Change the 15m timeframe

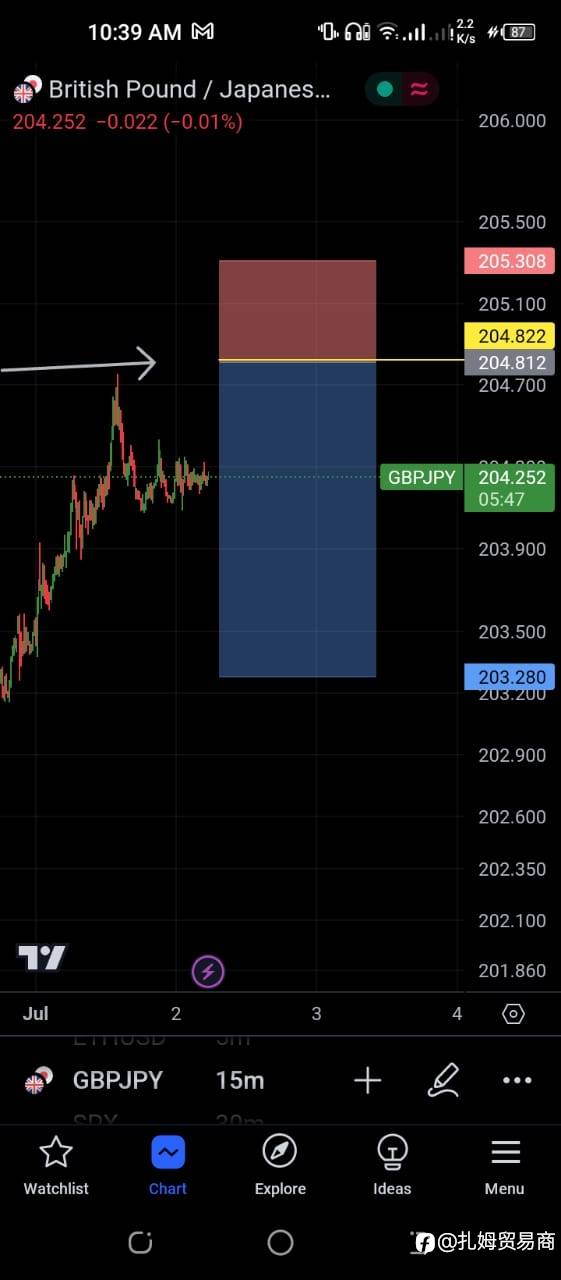[240, 1080]
